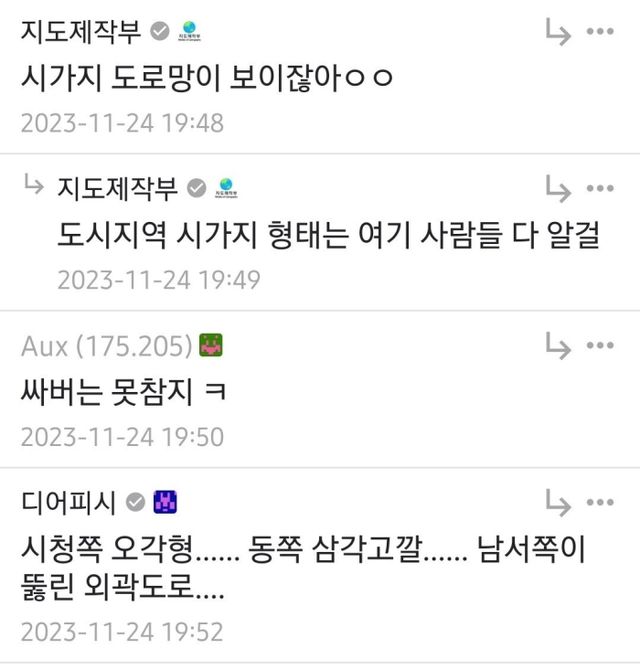Image resolution: width=640 pixels, height=668 pixels.
Task: Reply to 지도제작부's 19:49 nested reply
Action: (x=556, y=188)
